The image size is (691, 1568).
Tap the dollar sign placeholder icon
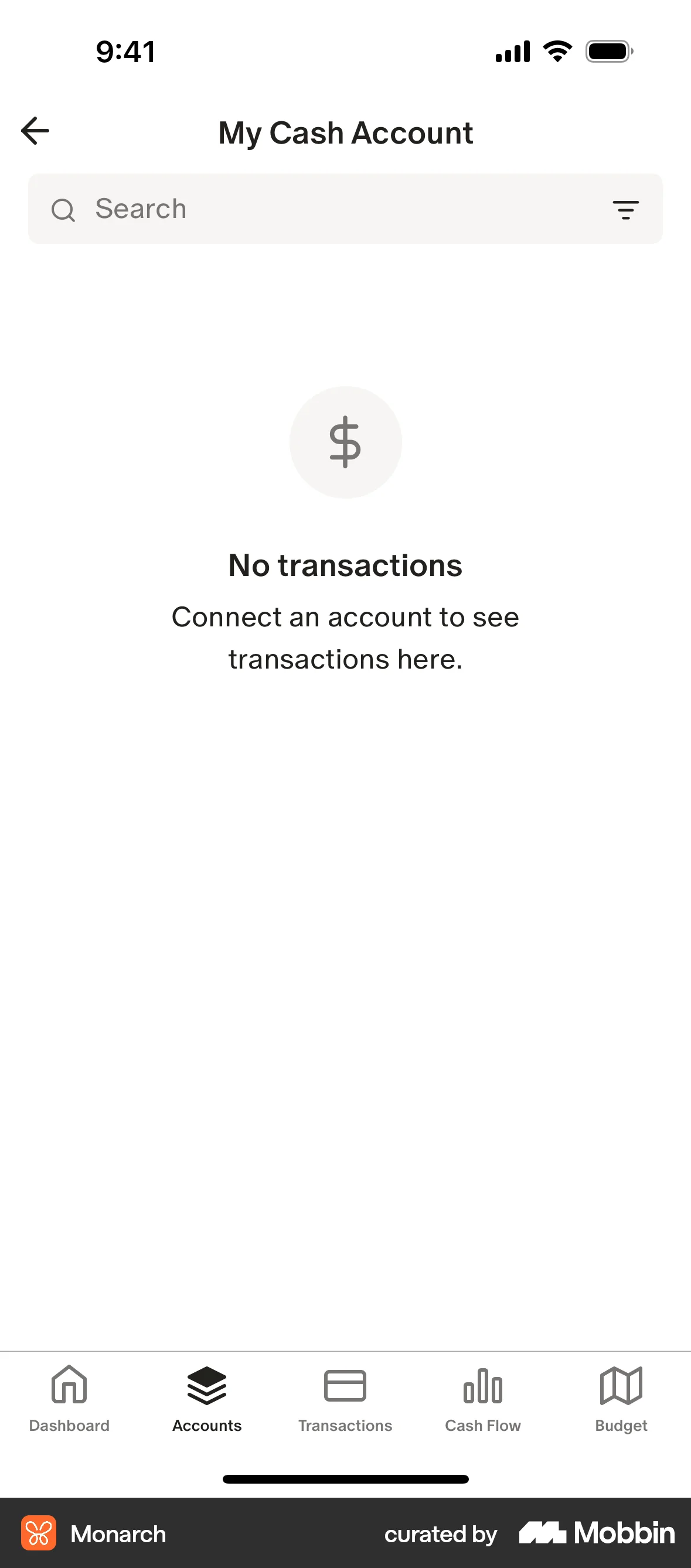[x=345, y=442]
